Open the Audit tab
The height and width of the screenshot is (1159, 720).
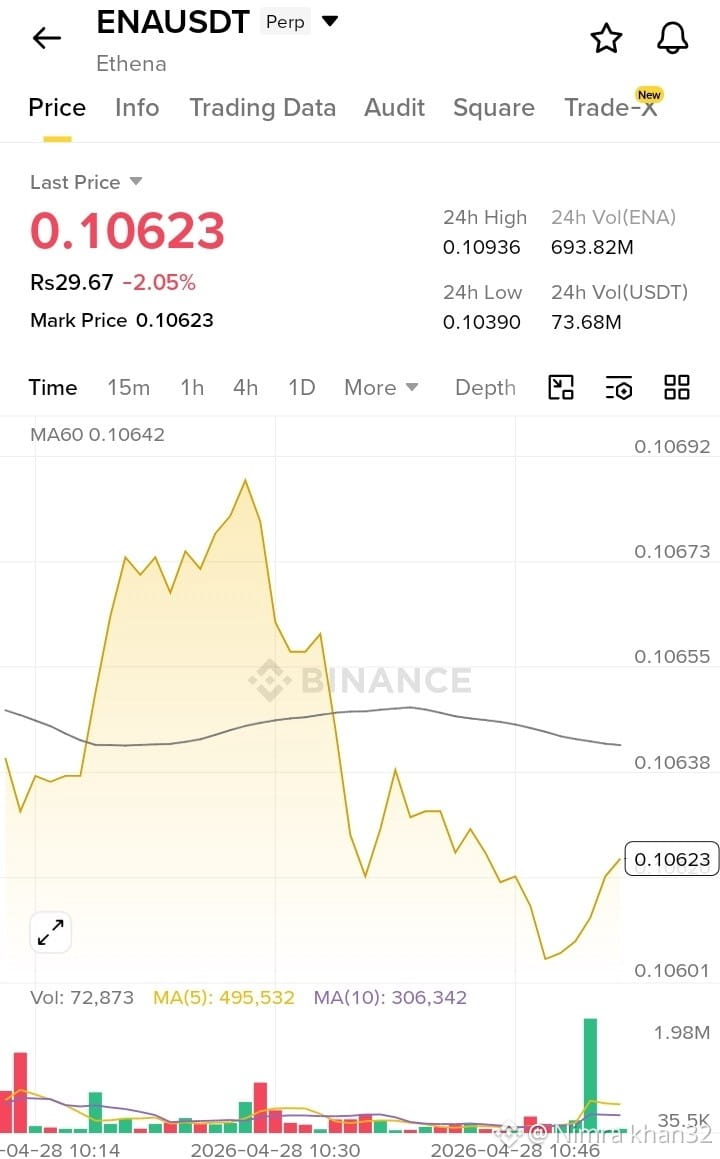(x=394, y=108)
